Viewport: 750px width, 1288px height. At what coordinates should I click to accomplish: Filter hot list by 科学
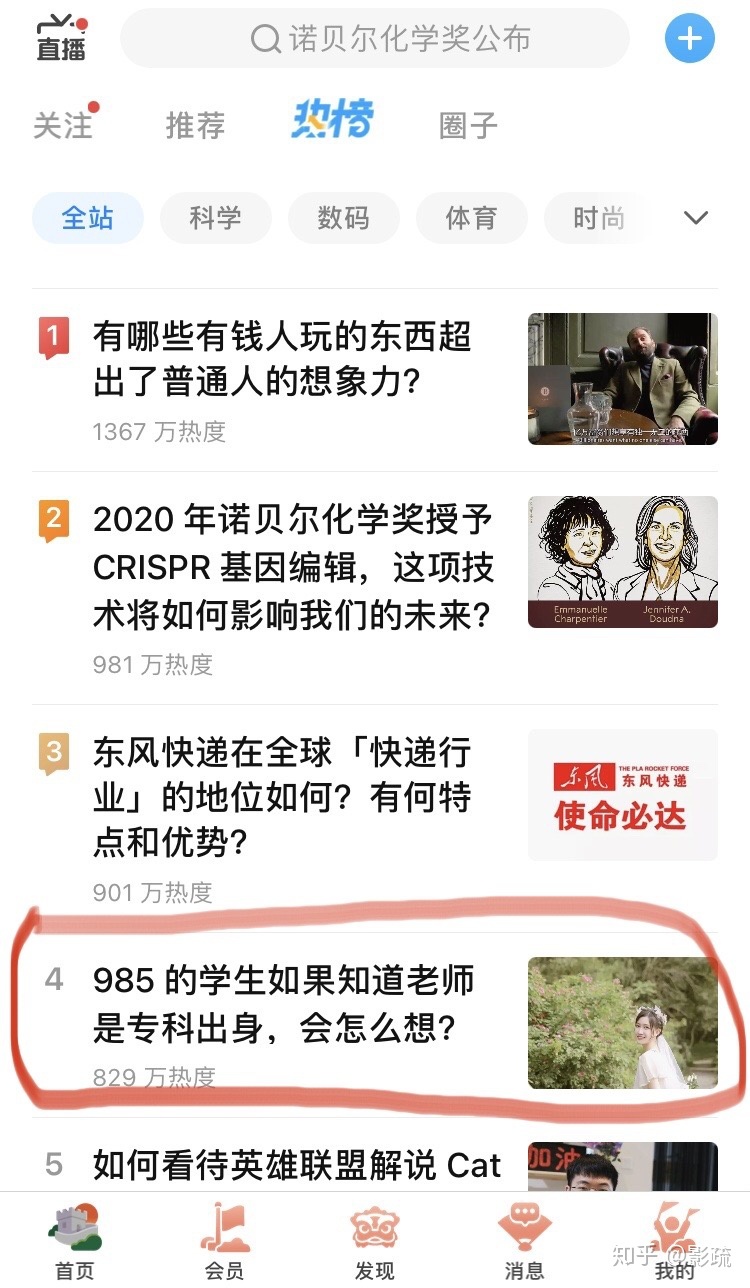click(215, 218)
